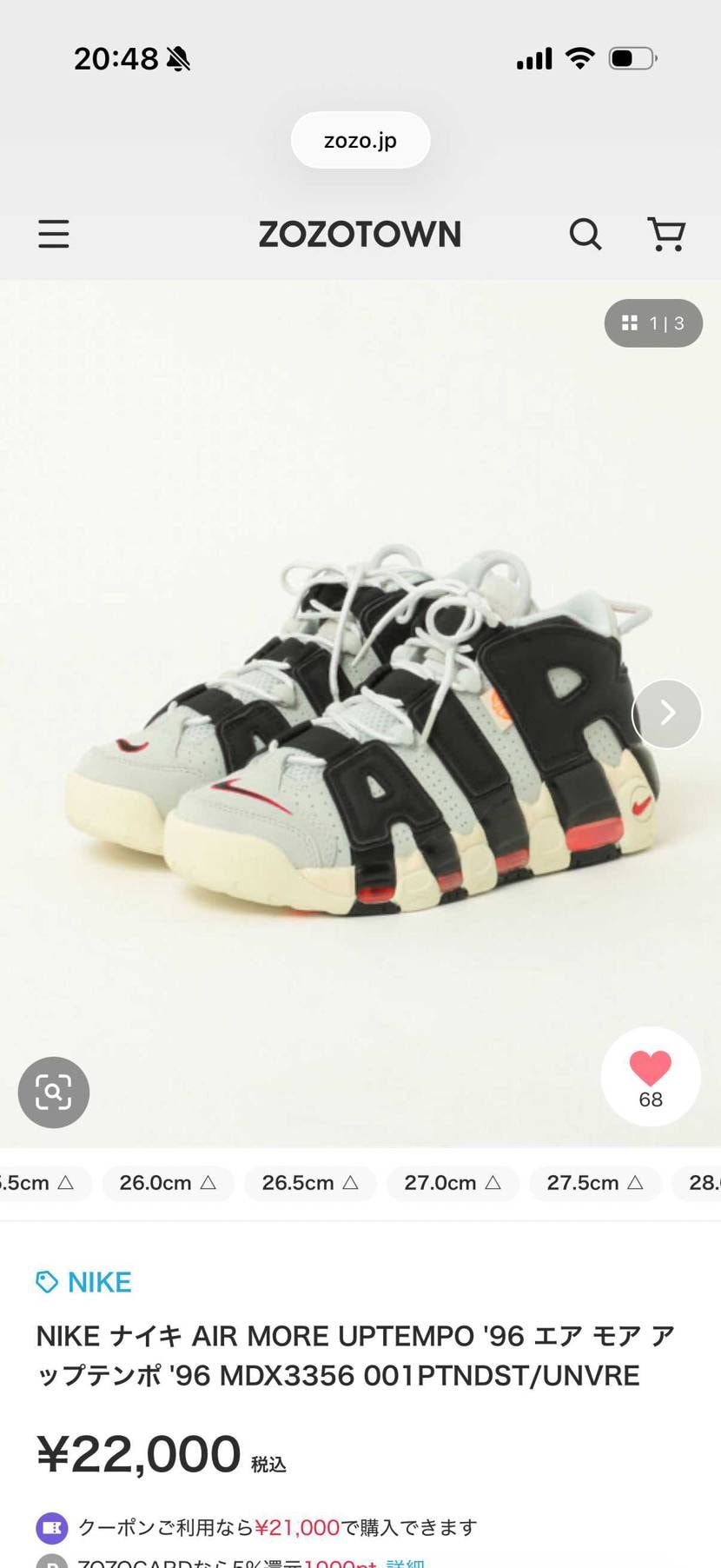Open the search icon
Image resolution: width=721 pixels, height=1568 pixels.
click(585, 234)
